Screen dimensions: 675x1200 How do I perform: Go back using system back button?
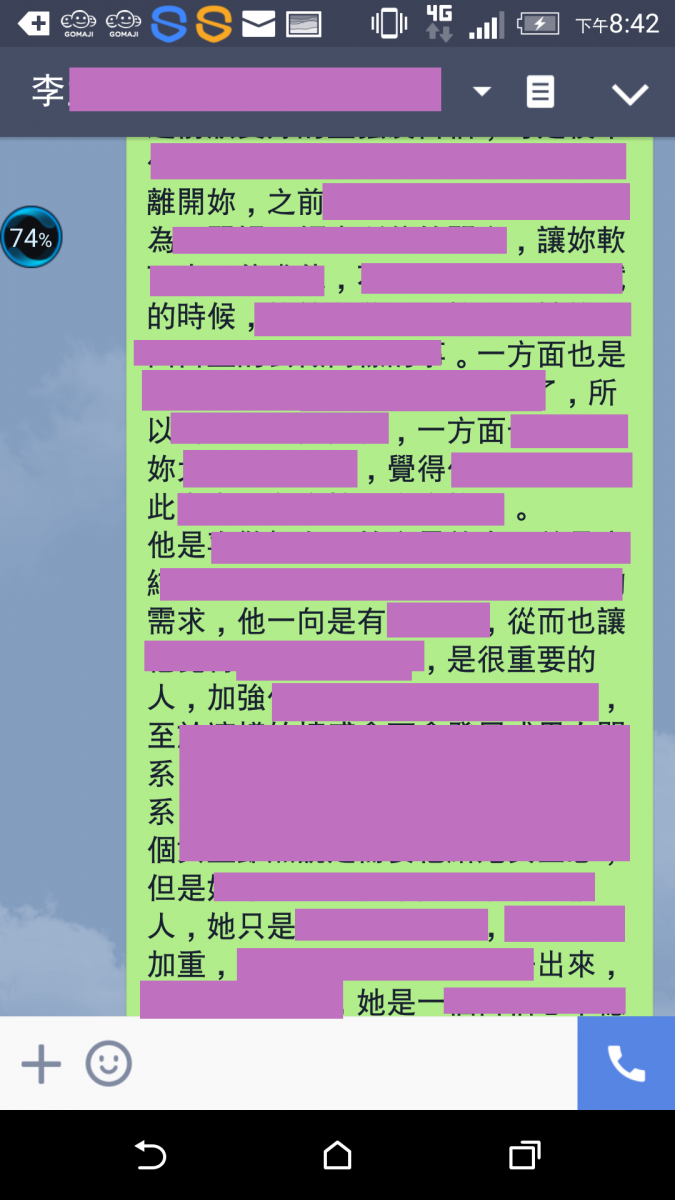pyautogui.click(x=150, y=1156)
